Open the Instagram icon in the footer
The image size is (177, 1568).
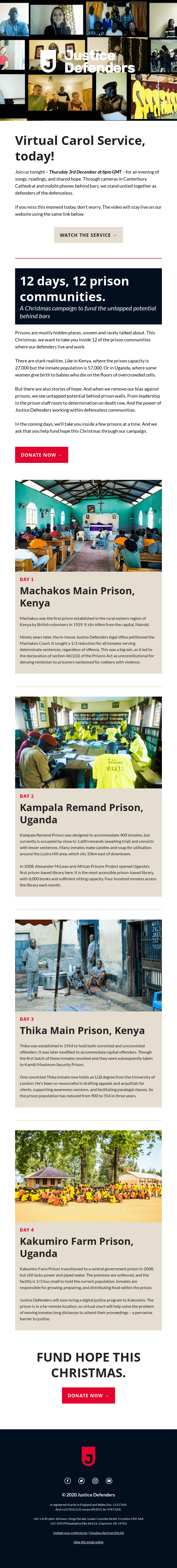(96, 1480)
